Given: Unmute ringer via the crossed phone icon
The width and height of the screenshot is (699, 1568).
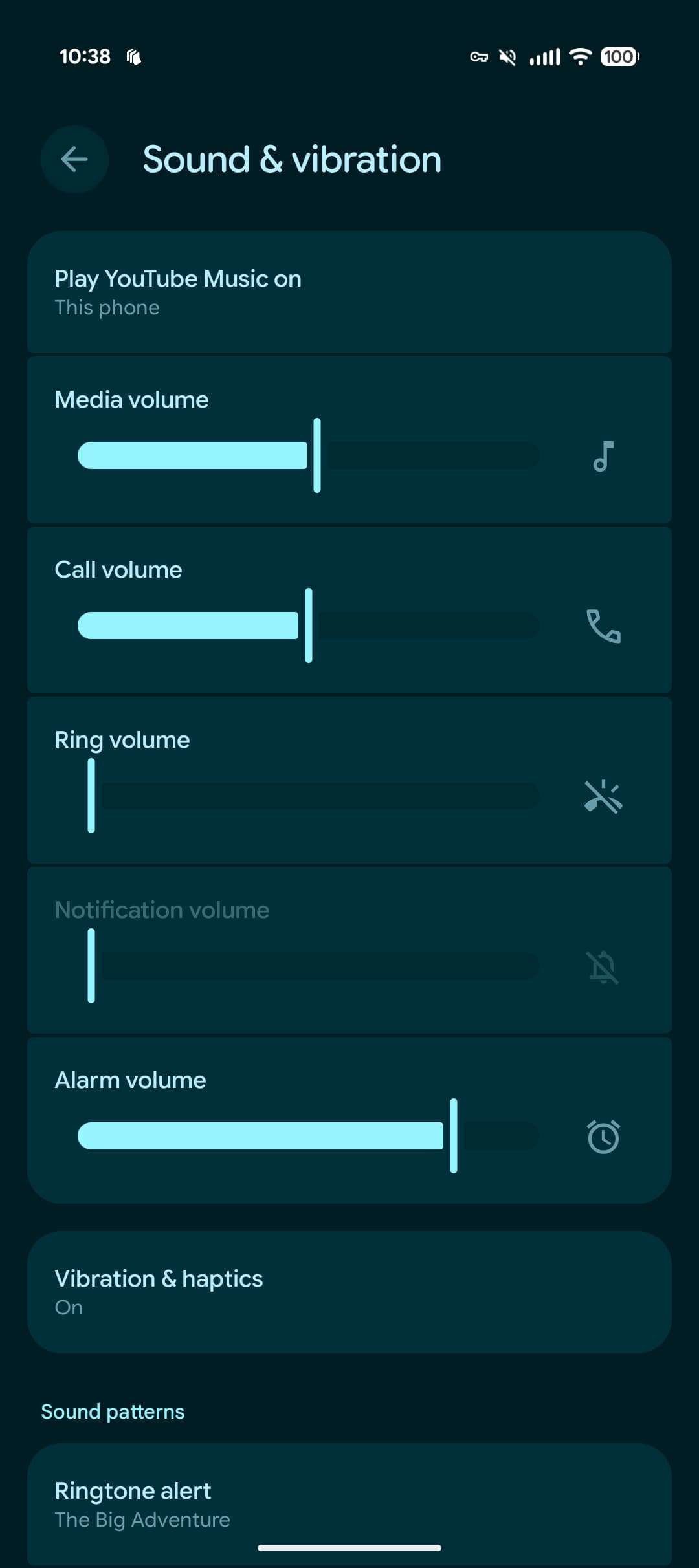Looking at the screenshot, I should point(603,796).
